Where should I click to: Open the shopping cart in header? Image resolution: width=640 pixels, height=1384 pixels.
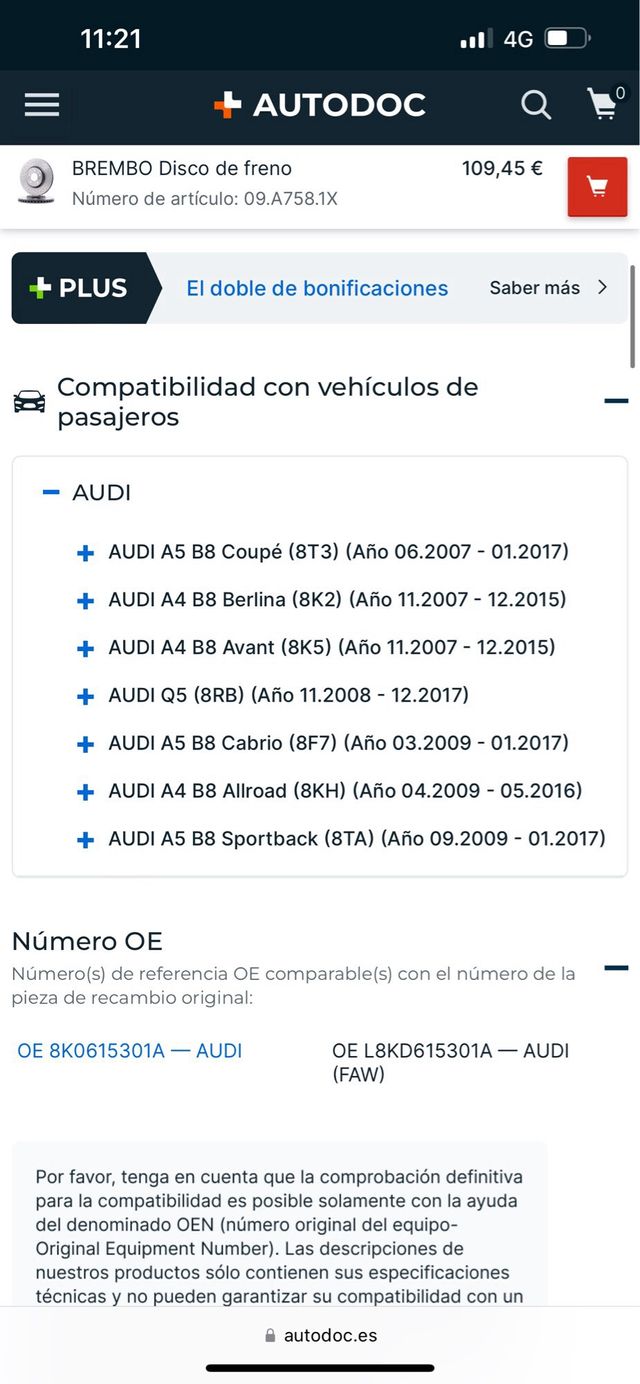click(x=603, y=105)
